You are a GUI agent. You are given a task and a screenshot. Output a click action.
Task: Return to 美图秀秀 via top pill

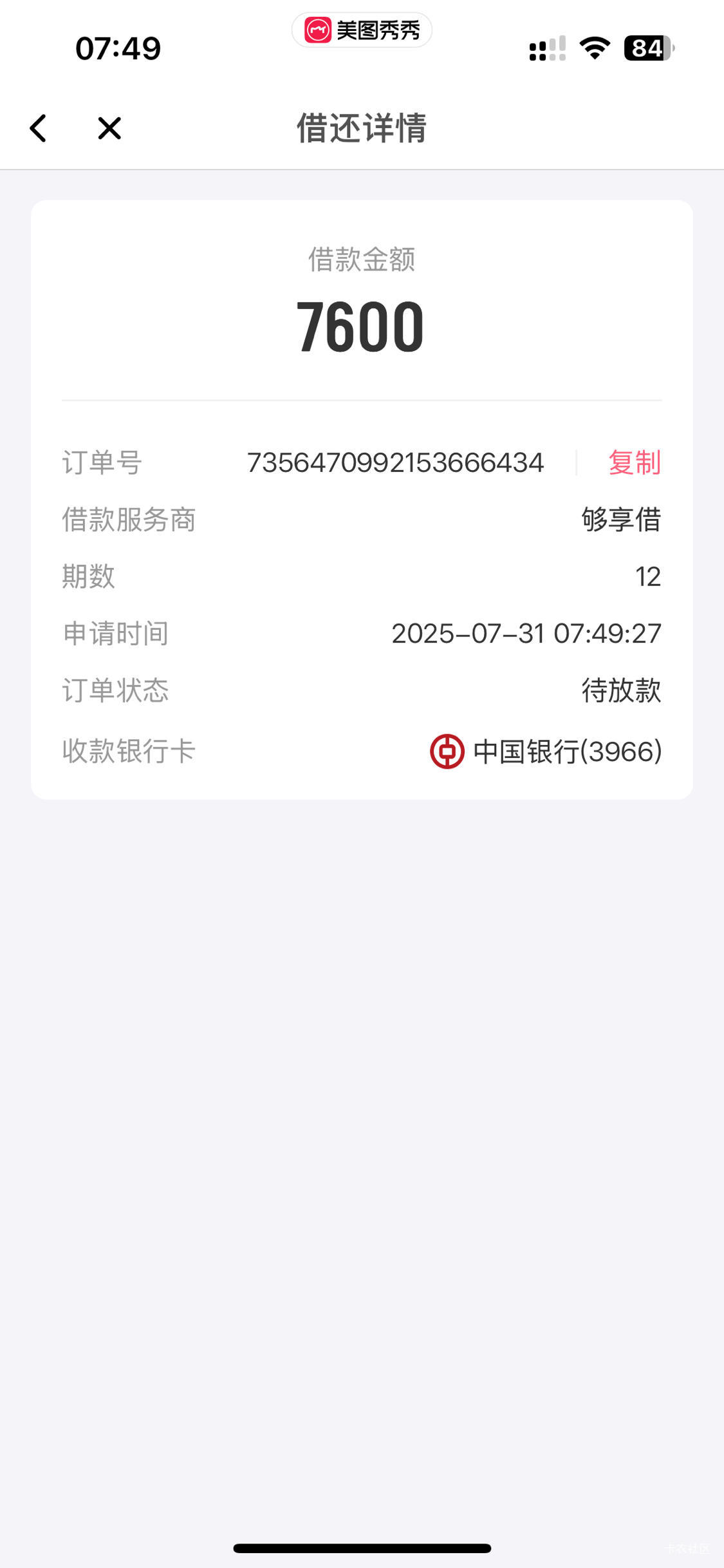pyautogui.click(x=362, y=30)
